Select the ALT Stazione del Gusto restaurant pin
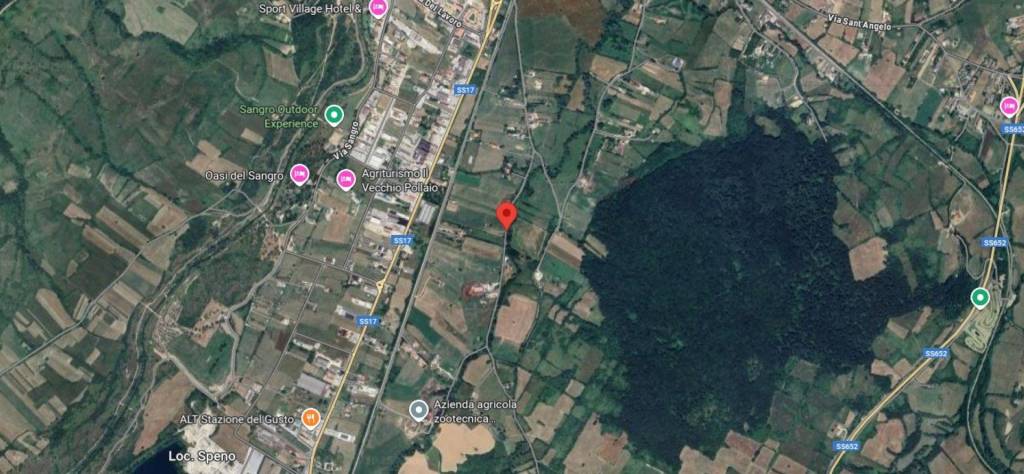The image size is (1024, 474). click(x=311, y=418)
